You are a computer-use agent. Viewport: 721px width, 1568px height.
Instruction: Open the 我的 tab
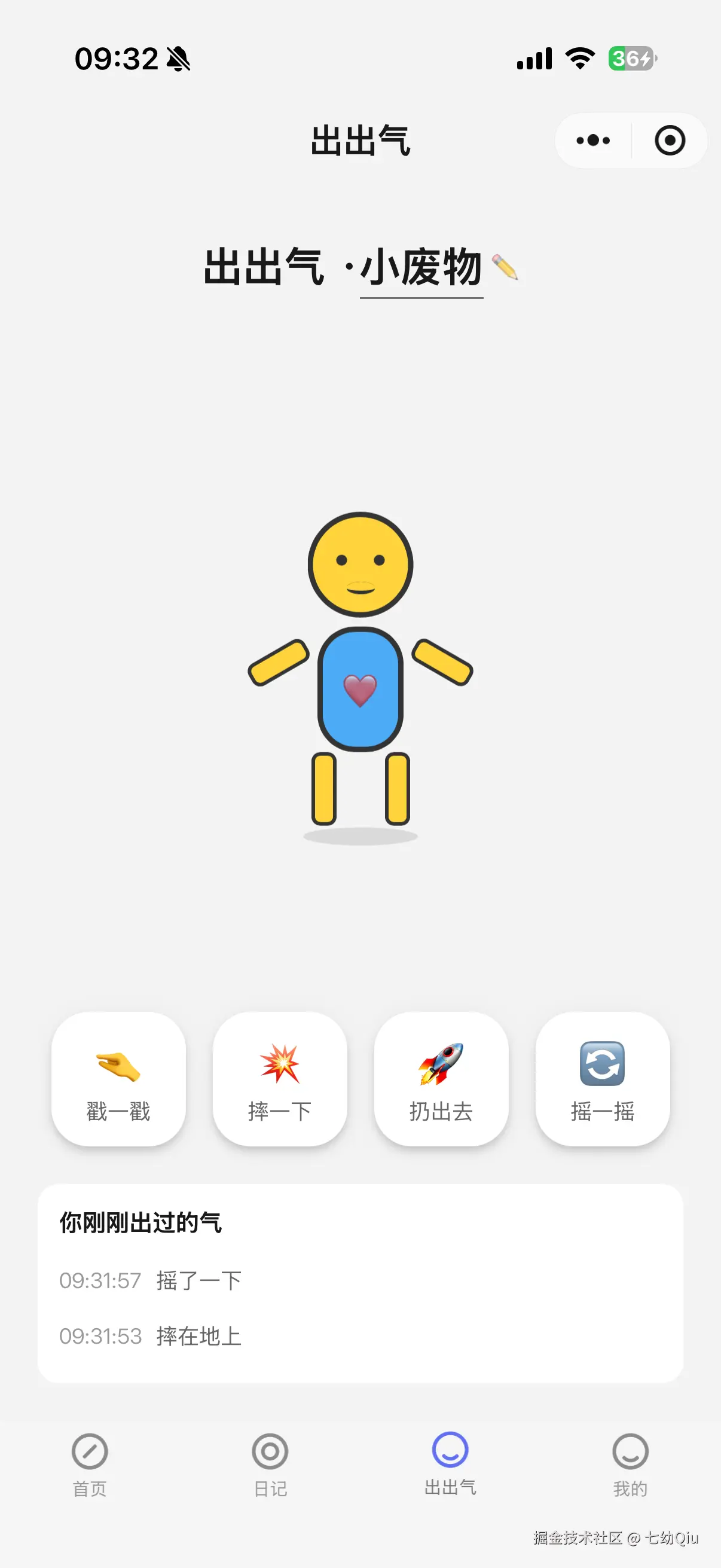(x=630, y=1473)
